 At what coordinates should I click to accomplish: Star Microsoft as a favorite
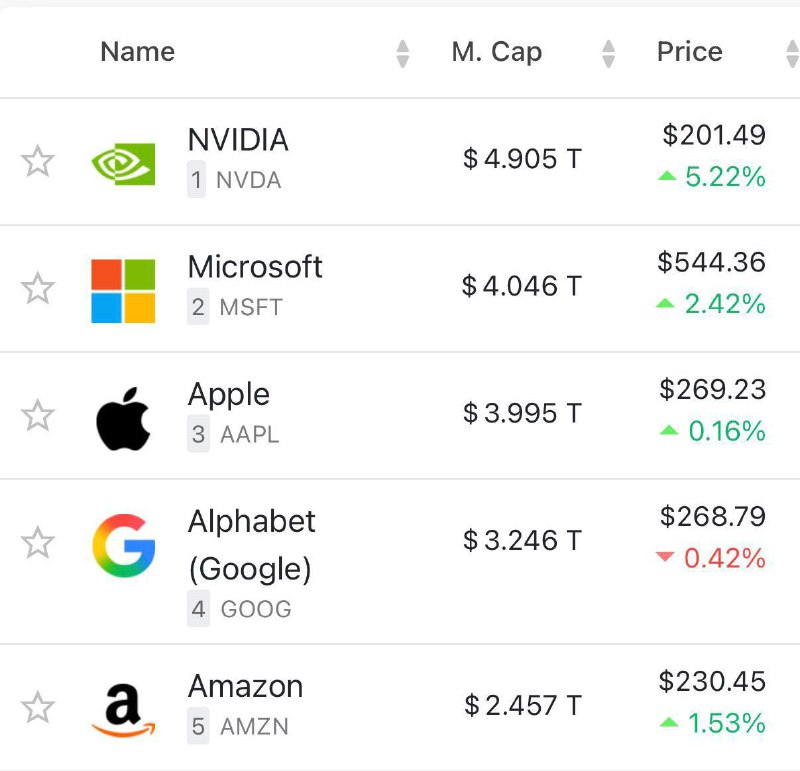[38, 288]
